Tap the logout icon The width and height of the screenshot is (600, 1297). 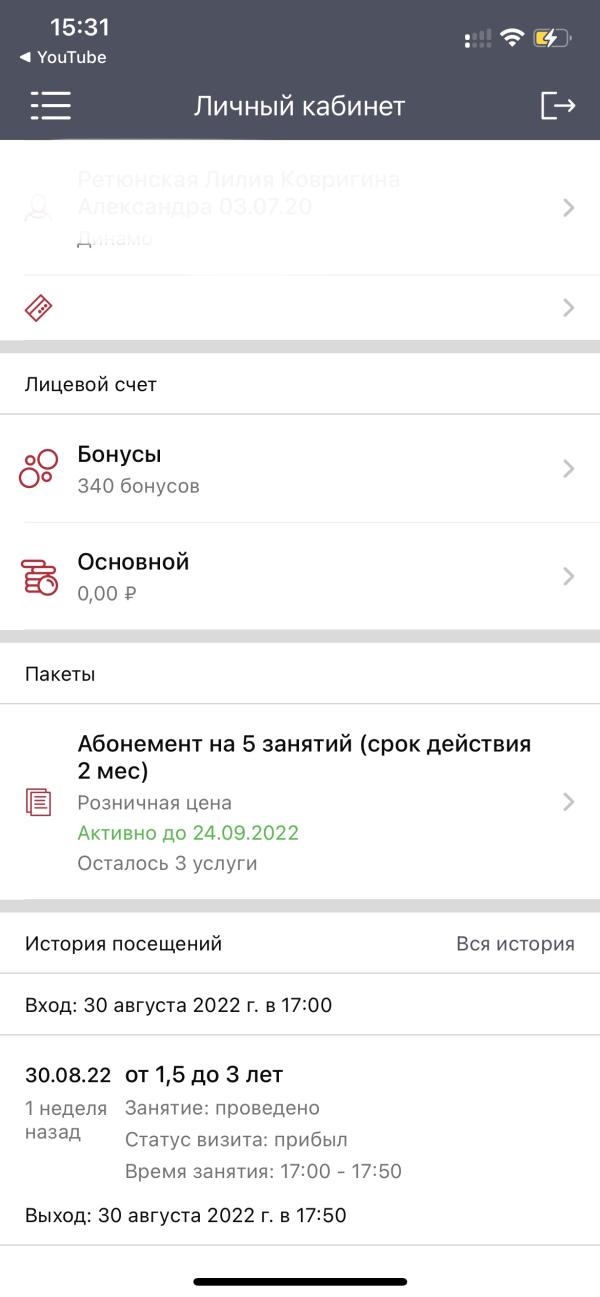558,106
